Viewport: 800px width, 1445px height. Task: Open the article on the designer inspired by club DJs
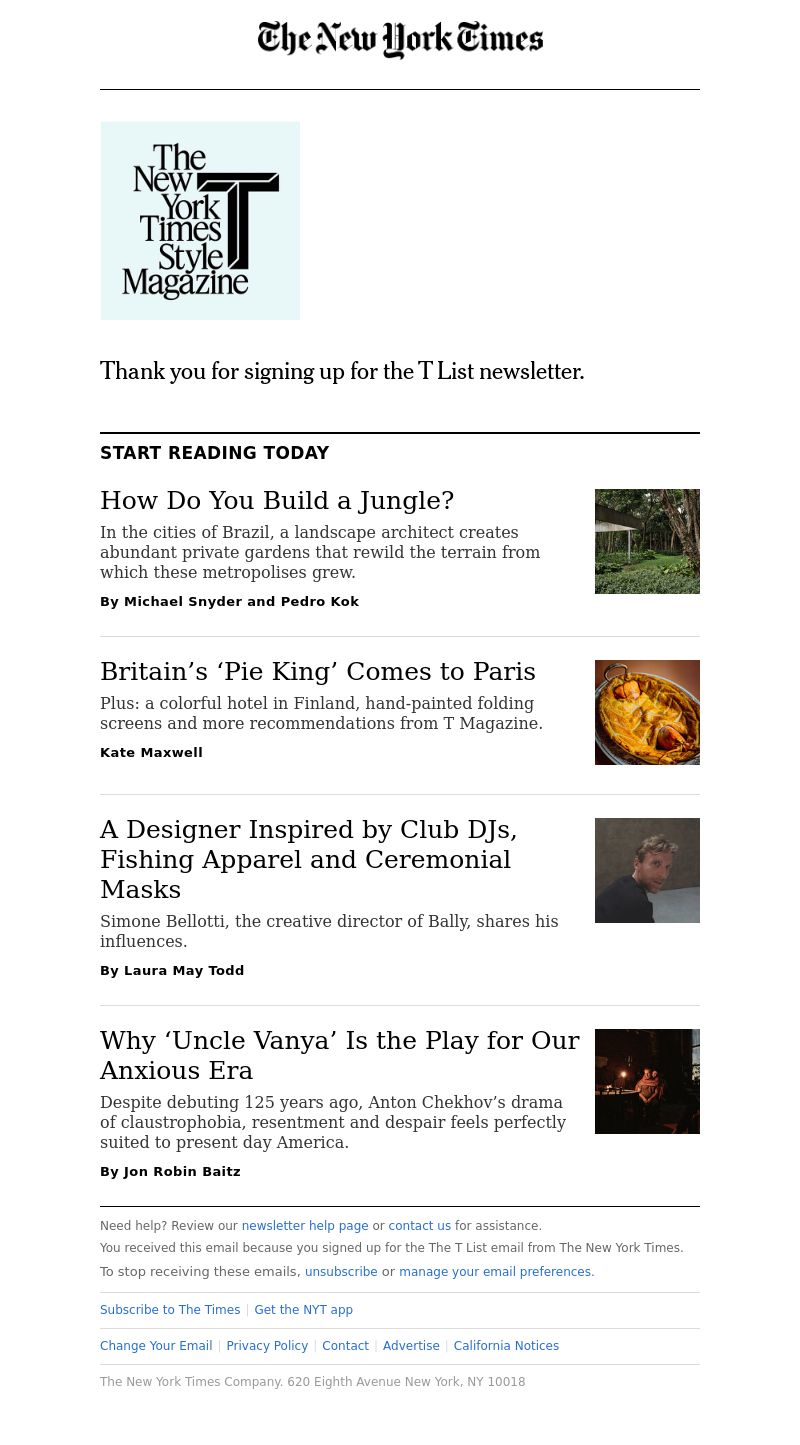pos(309,860)
